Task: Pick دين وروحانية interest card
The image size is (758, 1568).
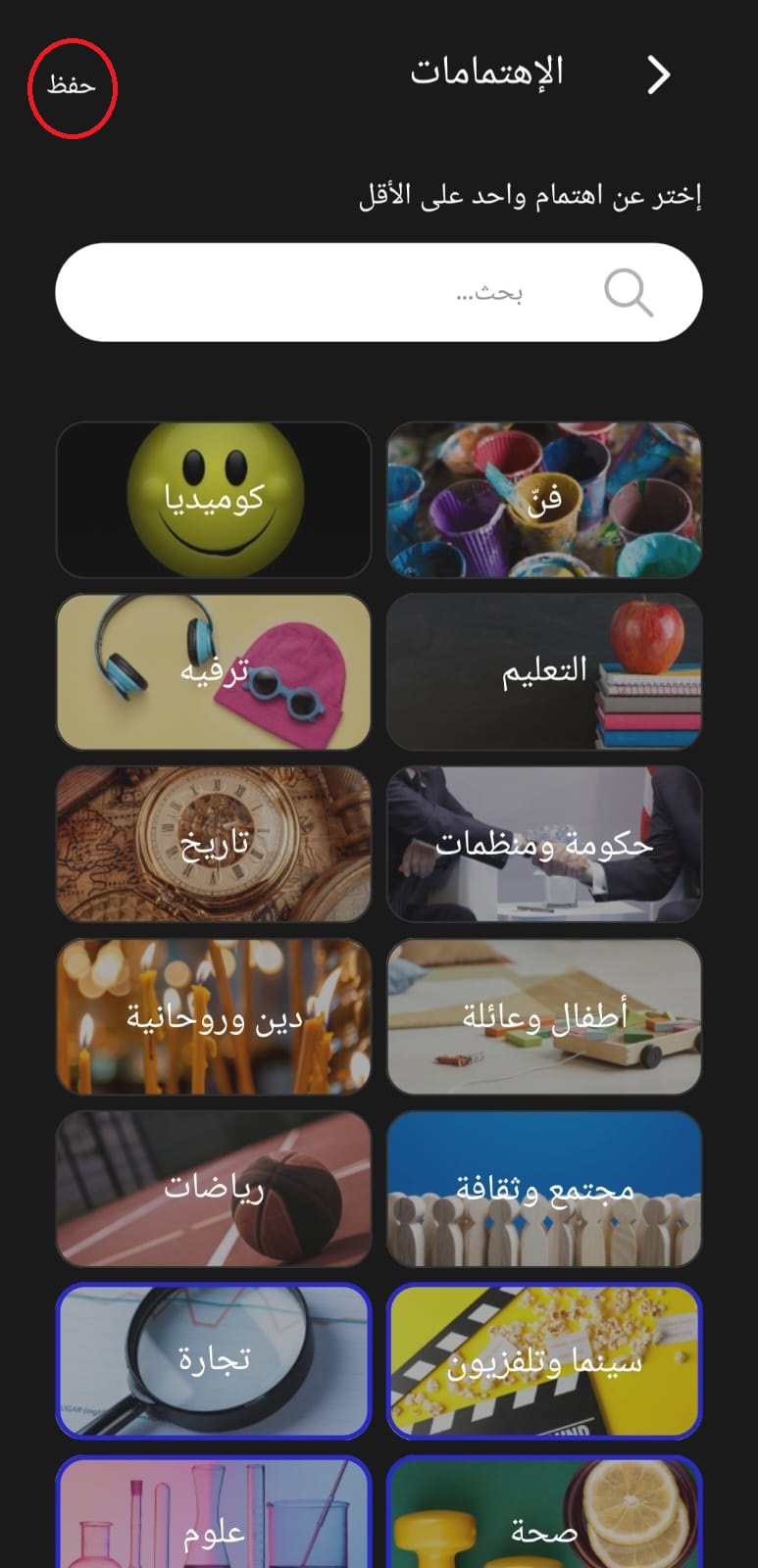Action: point(214,1017)
